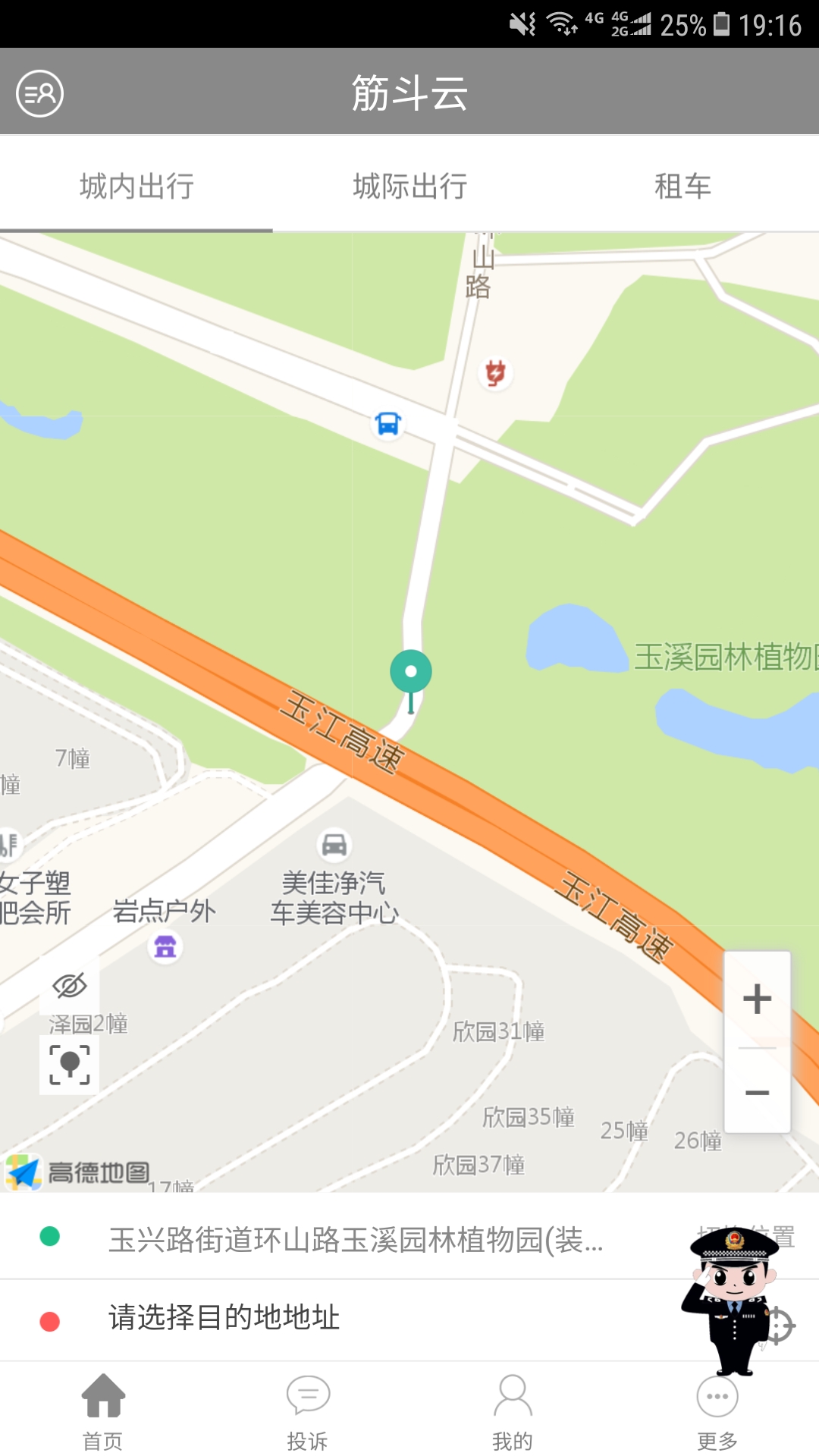Tap the green pickup pin on the map

pyautogui.click(x=410, y=671)
